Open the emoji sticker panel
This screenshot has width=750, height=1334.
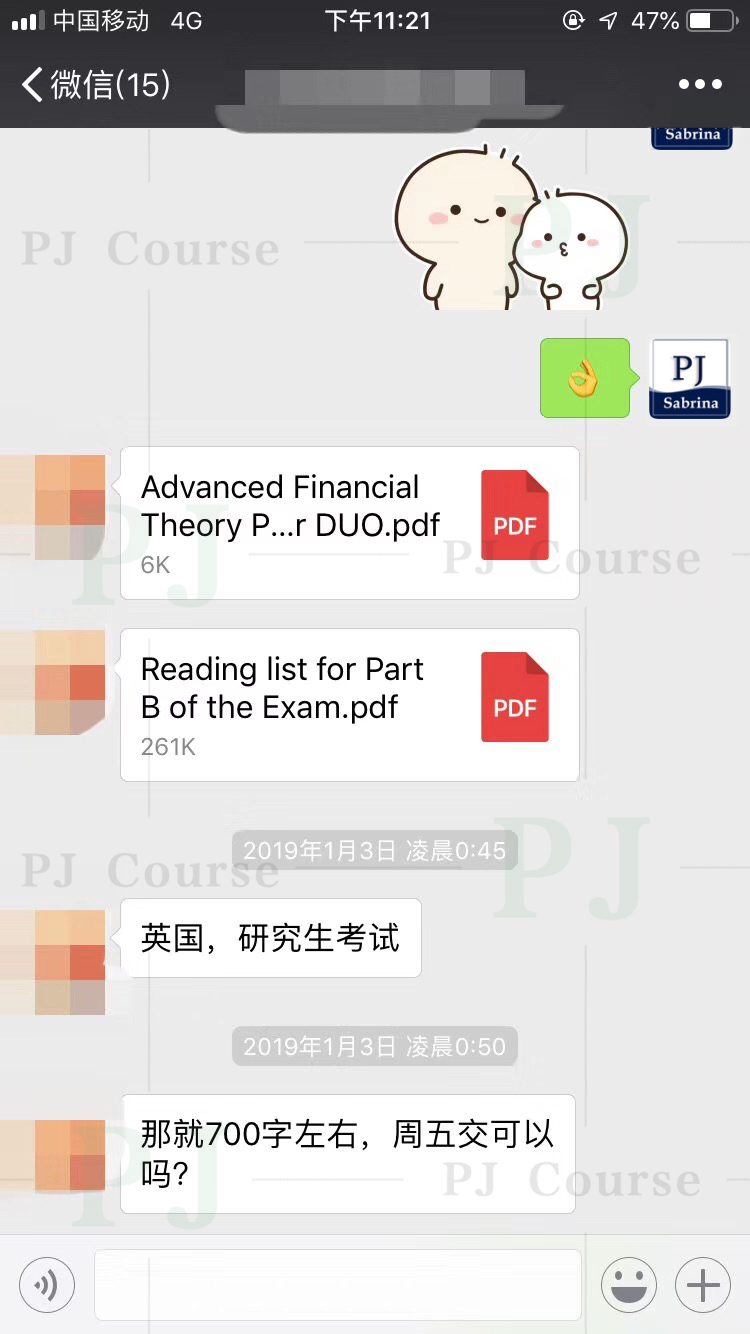[x=628, y=1284]
